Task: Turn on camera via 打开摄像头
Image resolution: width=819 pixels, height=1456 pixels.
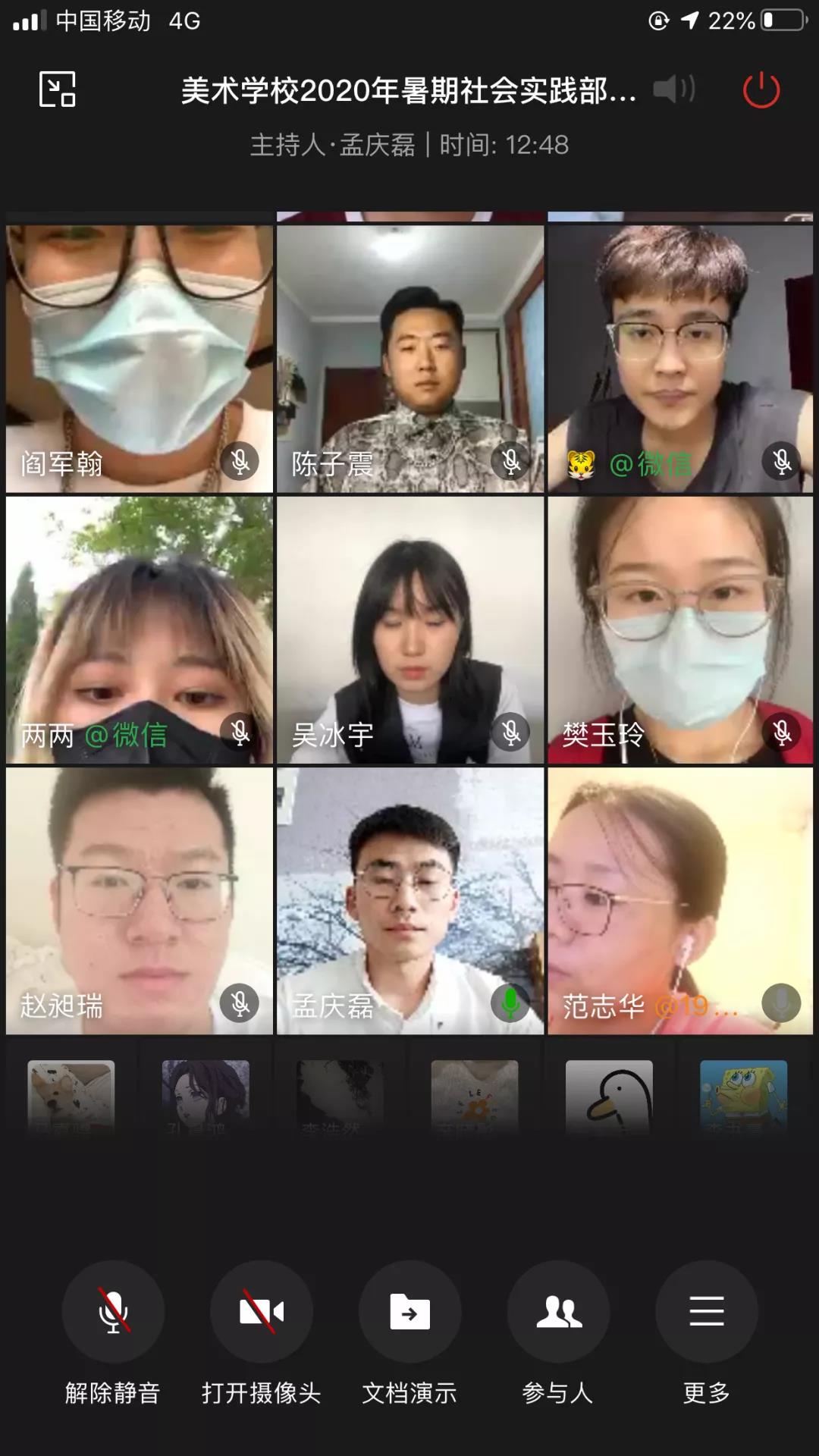Action: 261,1311
